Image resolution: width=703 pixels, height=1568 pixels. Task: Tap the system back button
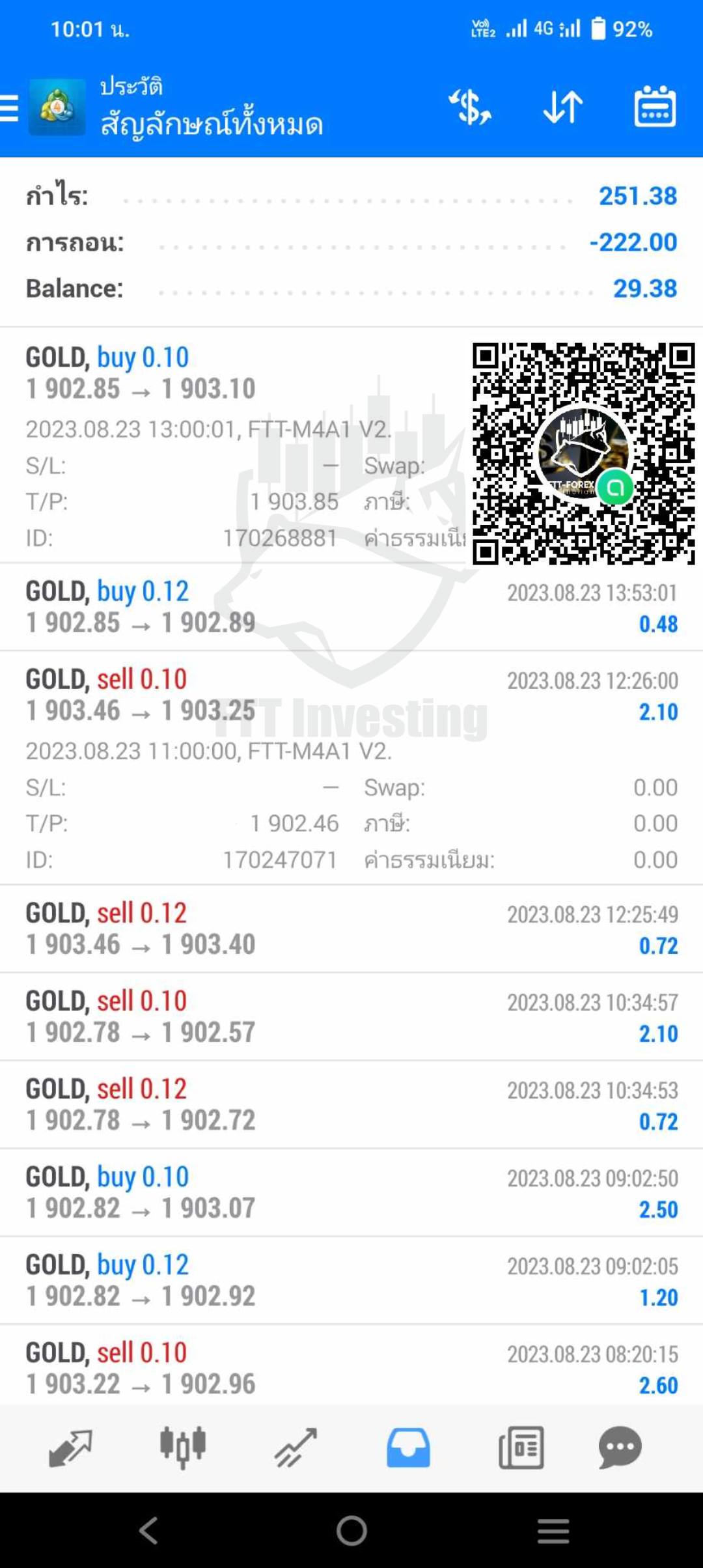(x=149, y=1530)
